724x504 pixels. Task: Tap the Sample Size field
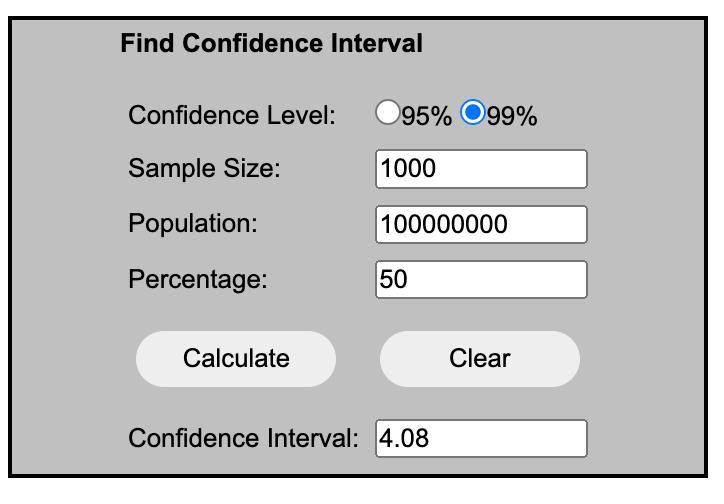[x=481, y=168]
